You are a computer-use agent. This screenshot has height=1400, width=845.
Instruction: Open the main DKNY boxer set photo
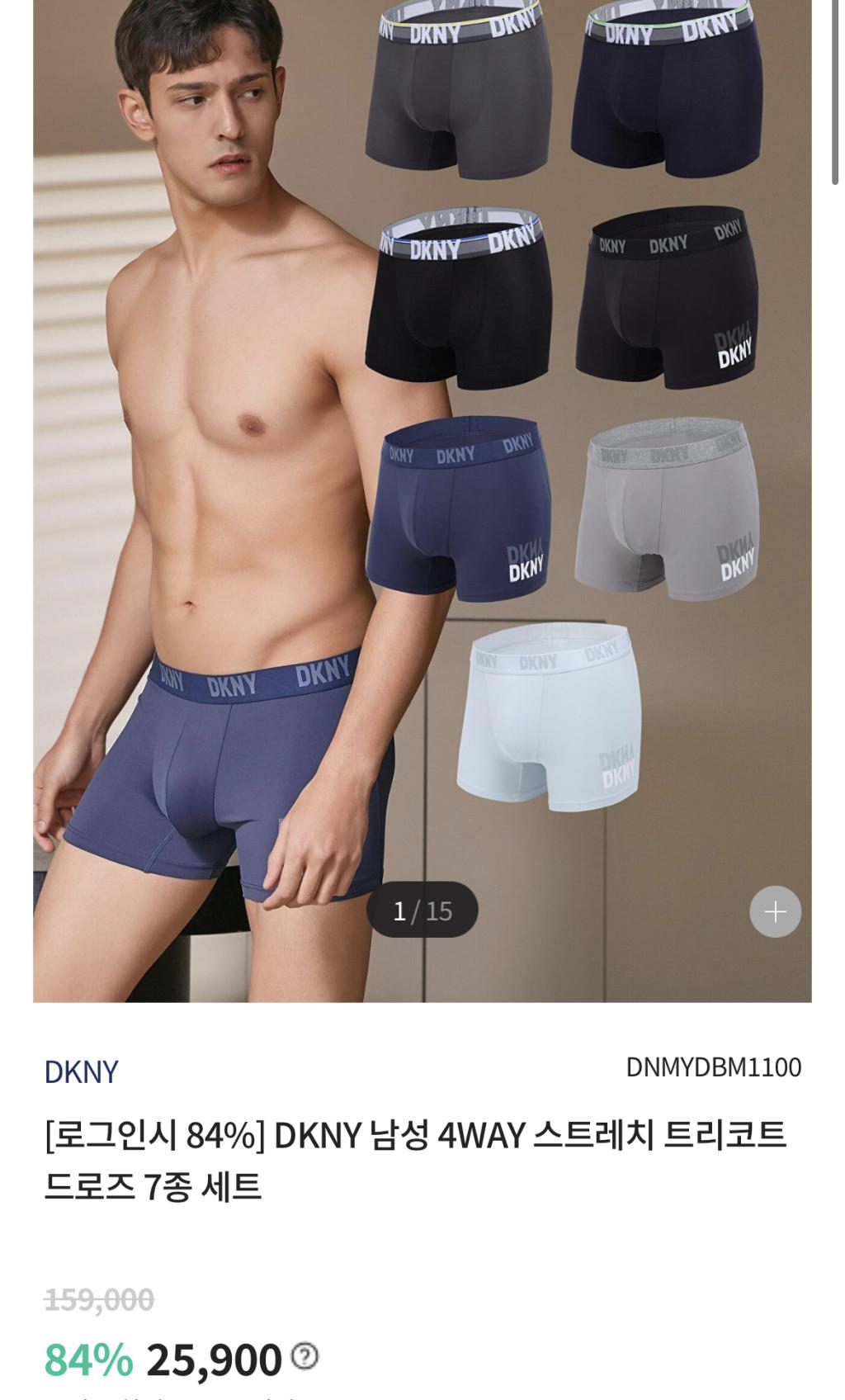pyautogui.click(x=422, y=495)
